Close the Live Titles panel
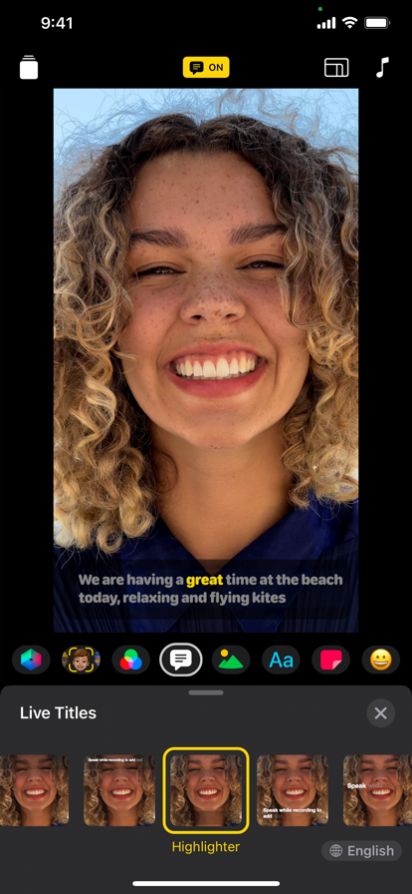The width and height of the screenshot is (412, 894). coord(381,713)
